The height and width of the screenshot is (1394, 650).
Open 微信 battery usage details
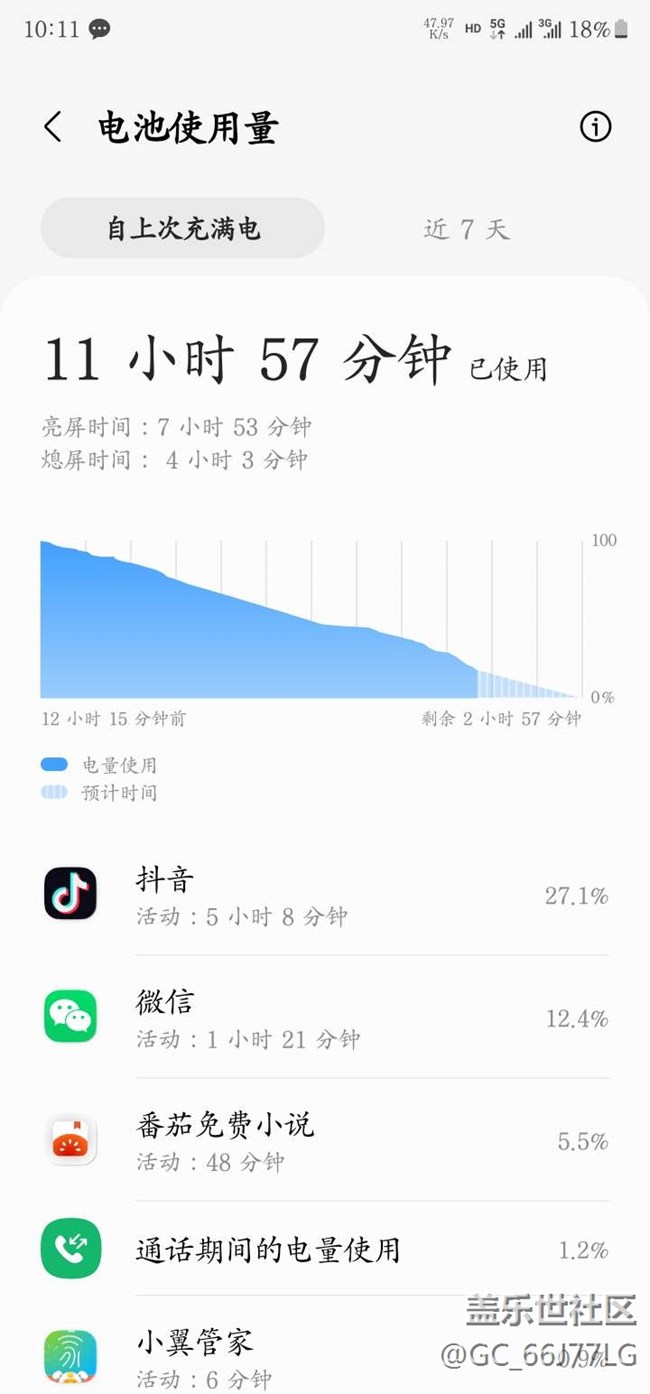coord(325,1017)
